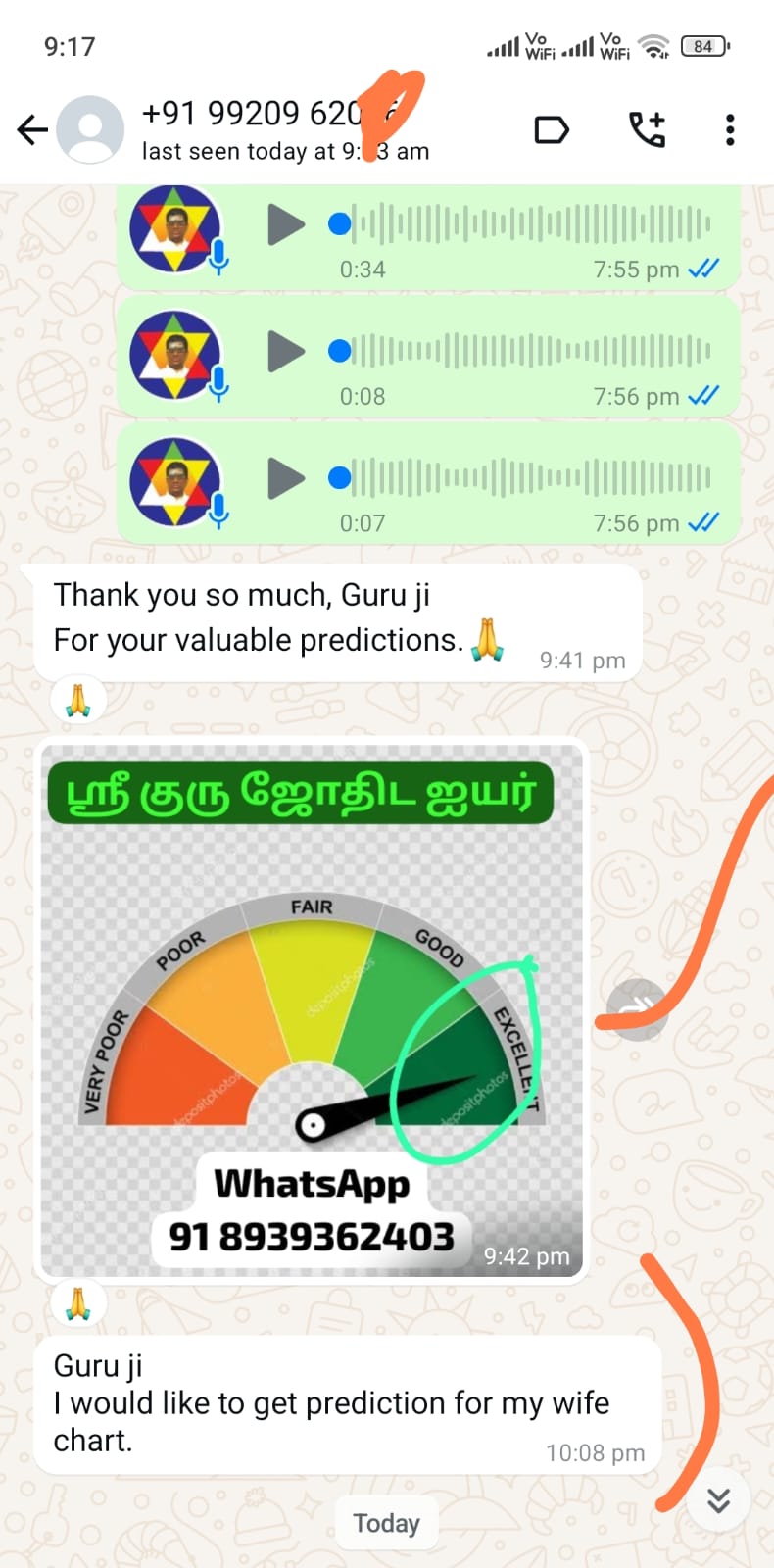The width and height of the screenshot is (774, 1568).
Task: Open the contact's profile photo
Action: pos(90,130)
